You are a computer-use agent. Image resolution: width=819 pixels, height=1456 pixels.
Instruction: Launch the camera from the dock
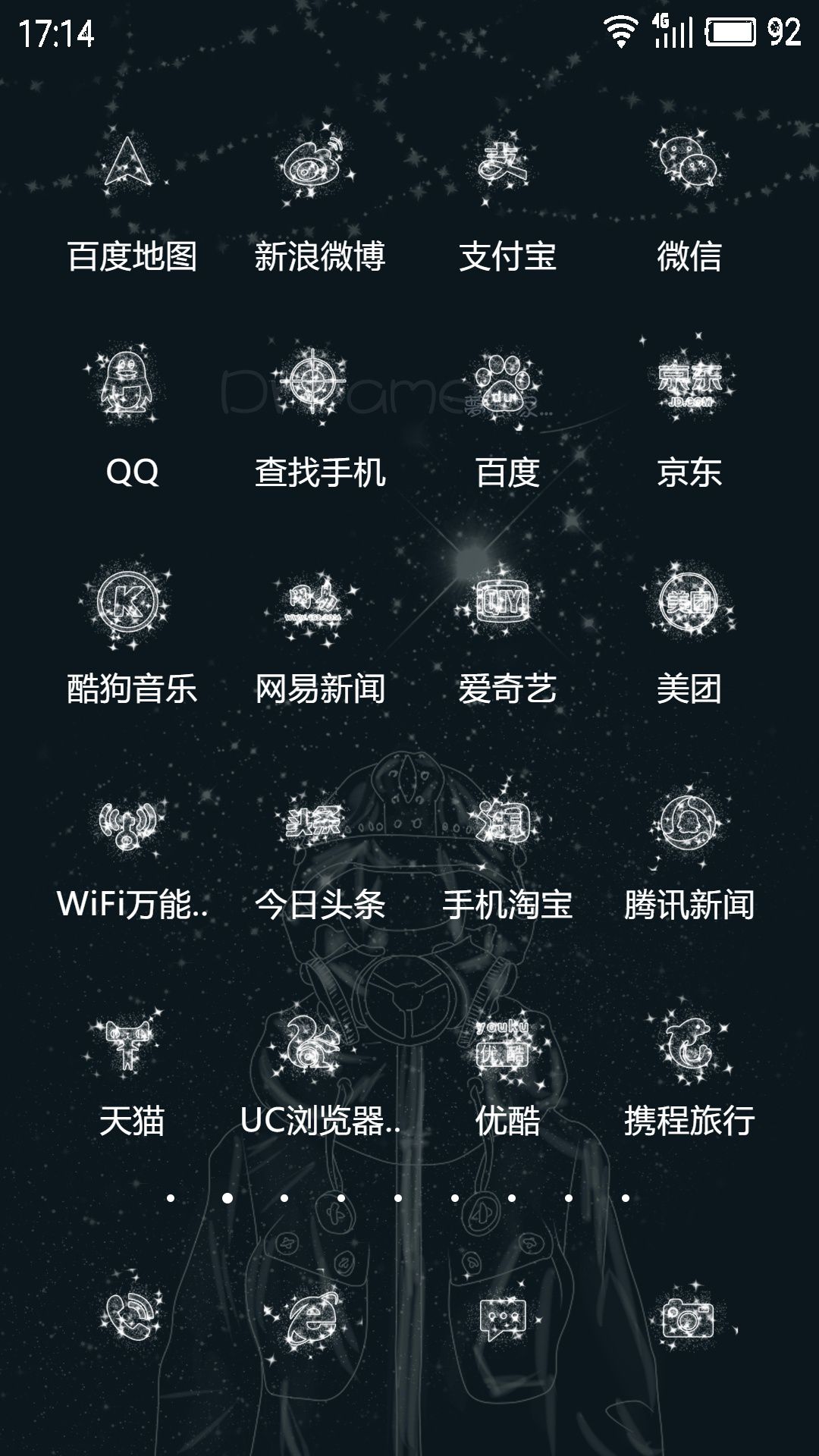tap(689, 1316)
